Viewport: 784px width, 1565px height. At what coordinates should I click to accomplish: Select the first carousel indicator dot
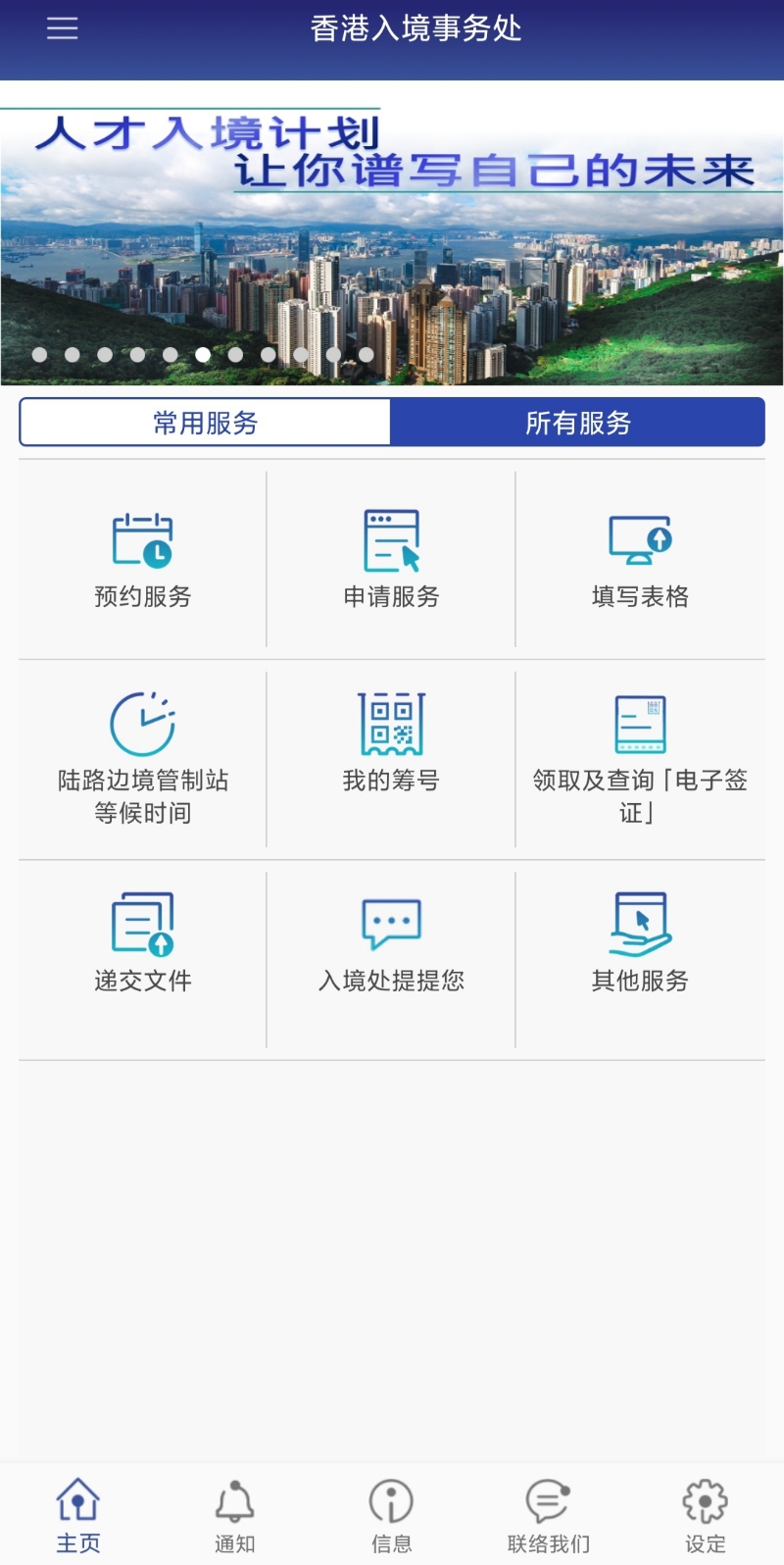39,355
